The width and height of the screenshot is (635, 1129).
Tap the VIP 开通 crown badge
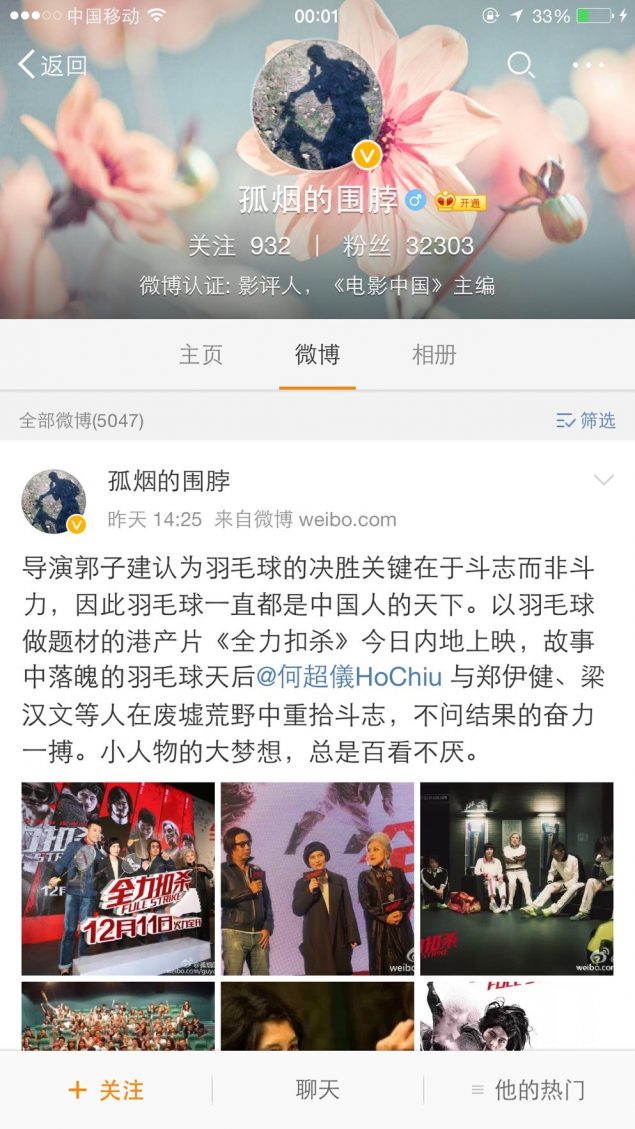click(x=460, y=201)
